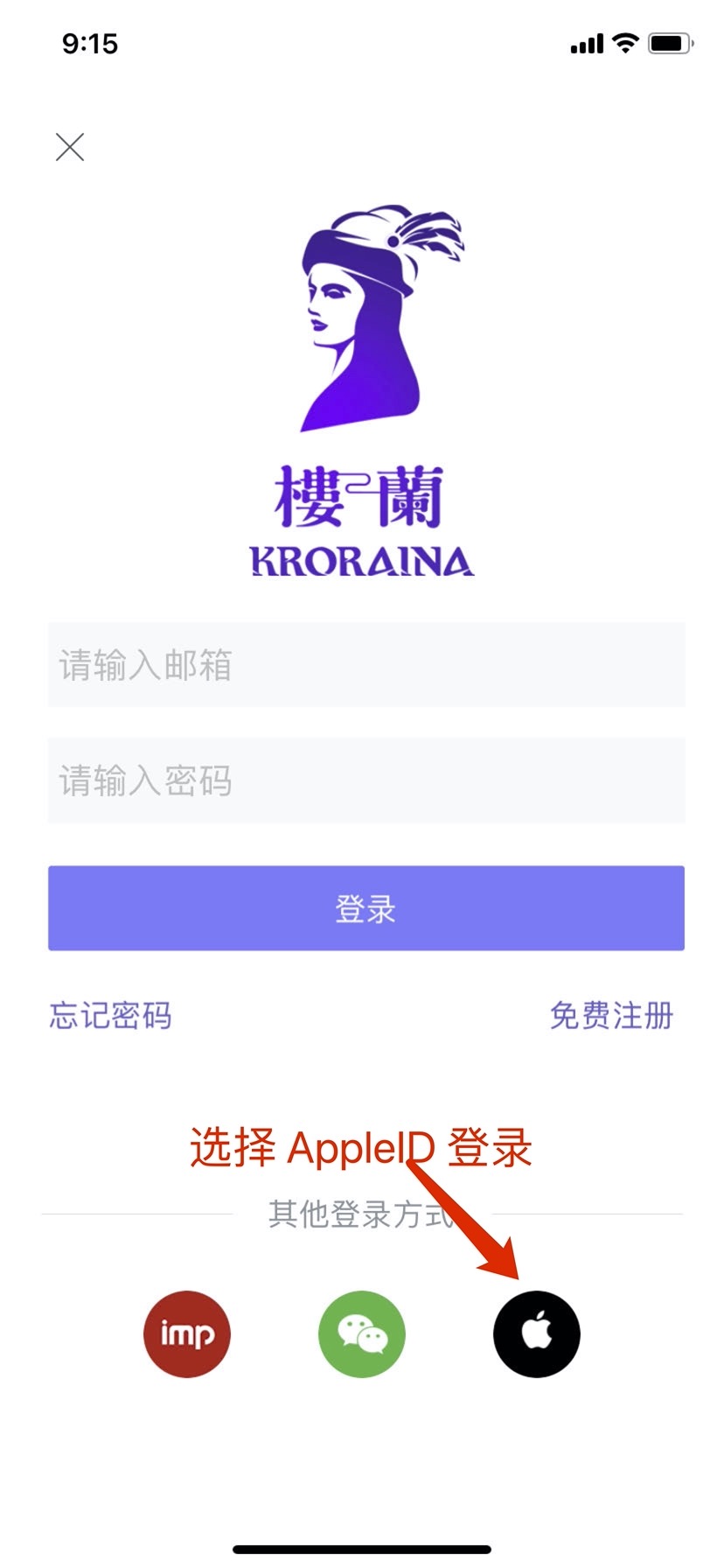Choose Apple ID login icon

(536, 1334)
